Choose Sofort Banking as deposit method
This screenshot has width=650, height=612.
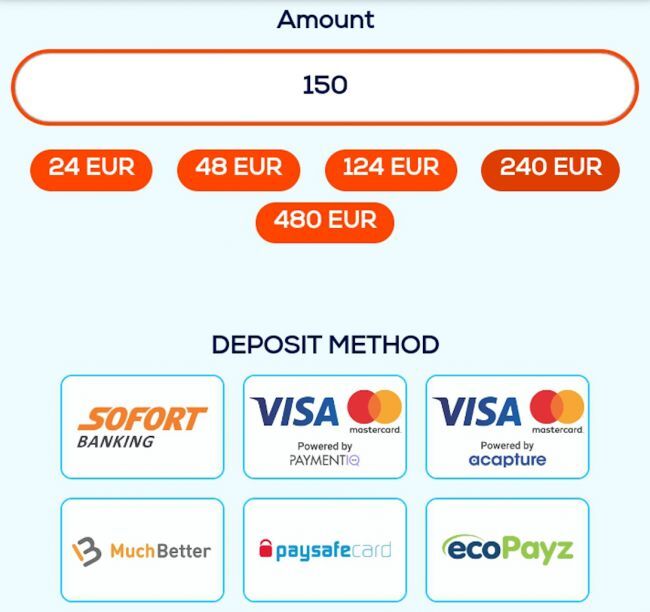tap(142, 427)
